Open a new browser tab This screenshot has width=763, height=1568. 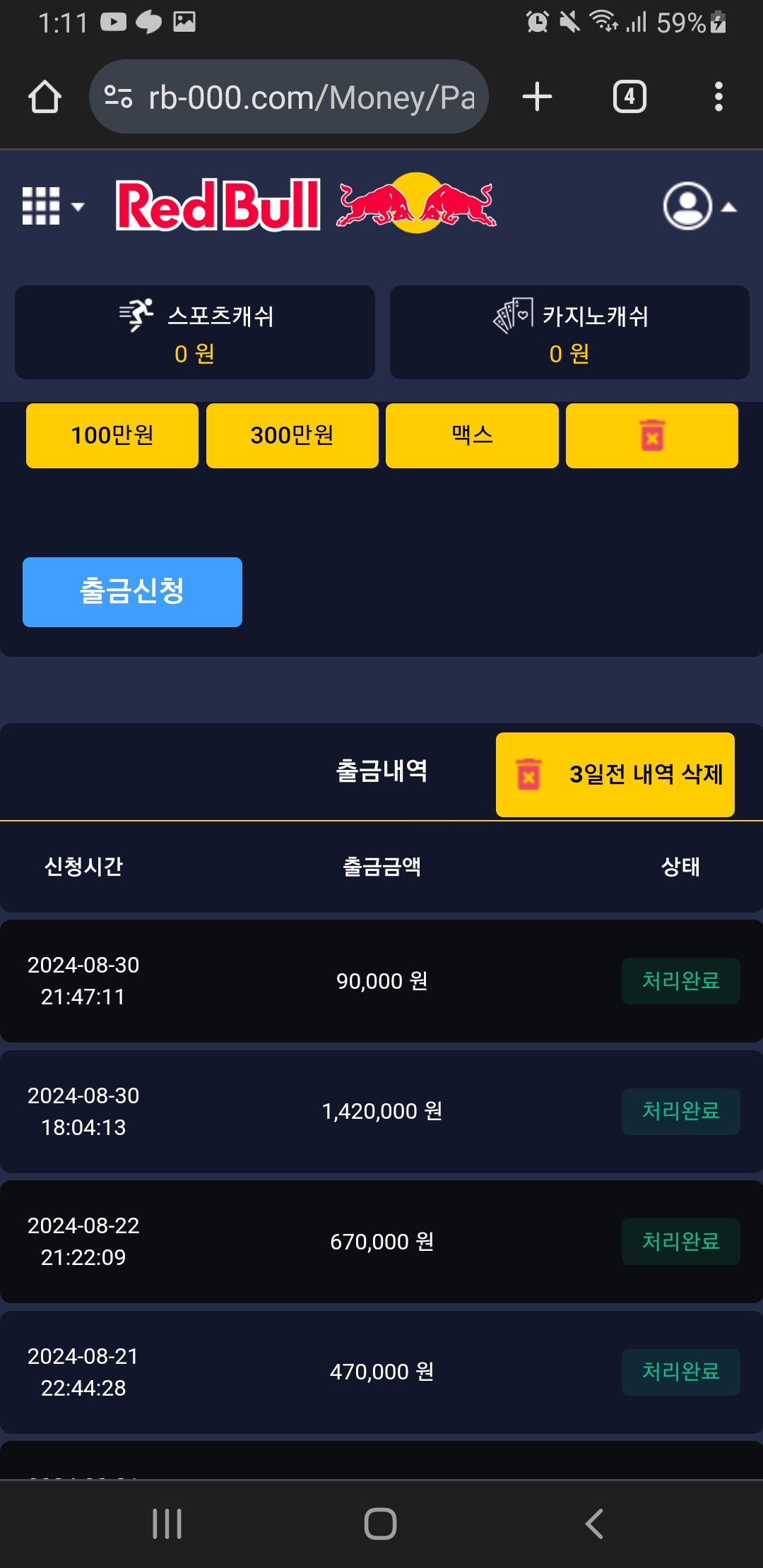pyautogui.click(x=537, y=97)
